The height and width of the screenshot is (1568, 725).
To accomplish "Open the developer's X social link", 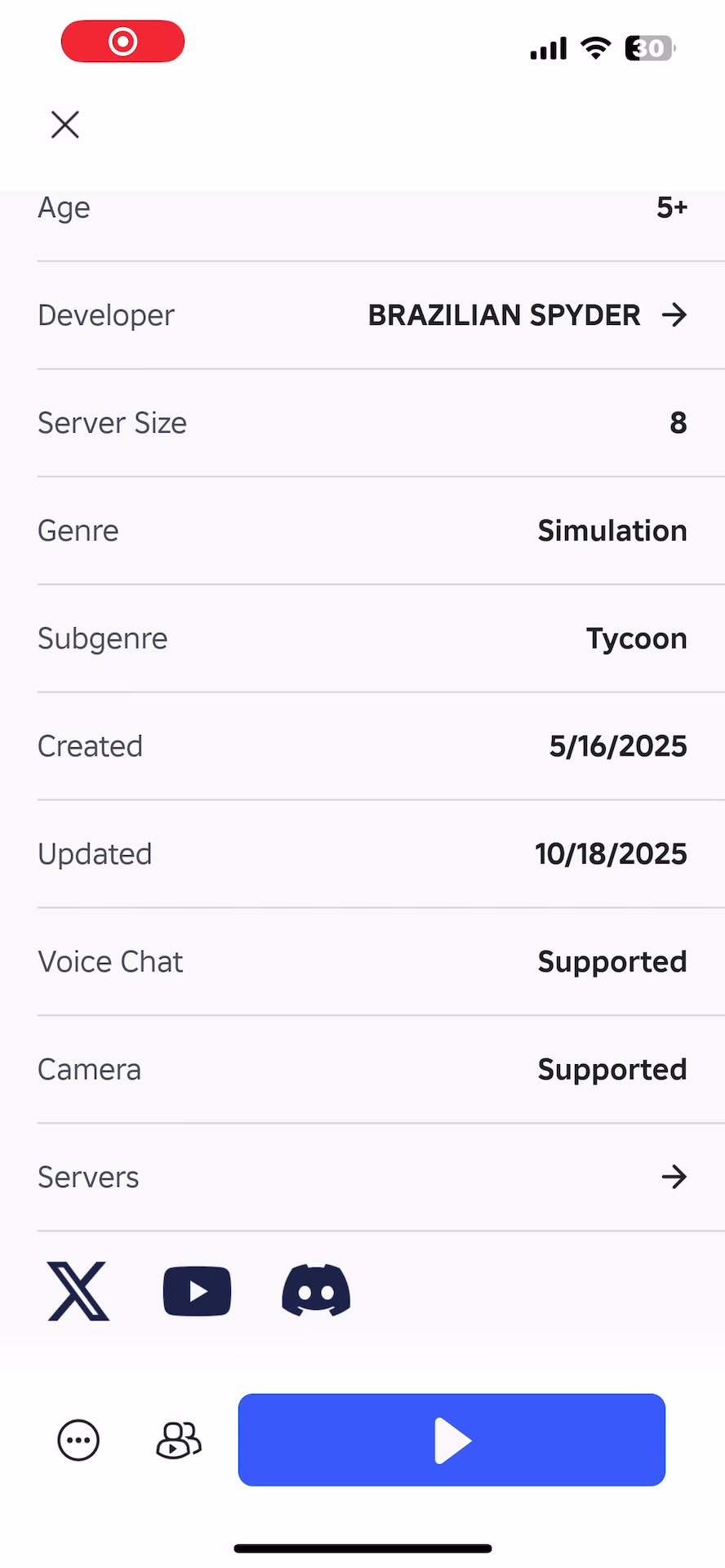I will coord(78,1291).
